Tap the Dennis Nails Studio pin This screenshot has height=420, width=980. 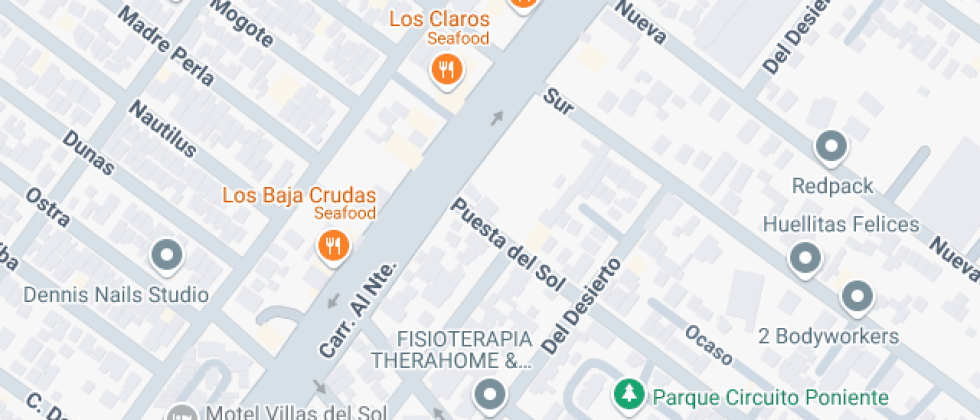point(167,256)
